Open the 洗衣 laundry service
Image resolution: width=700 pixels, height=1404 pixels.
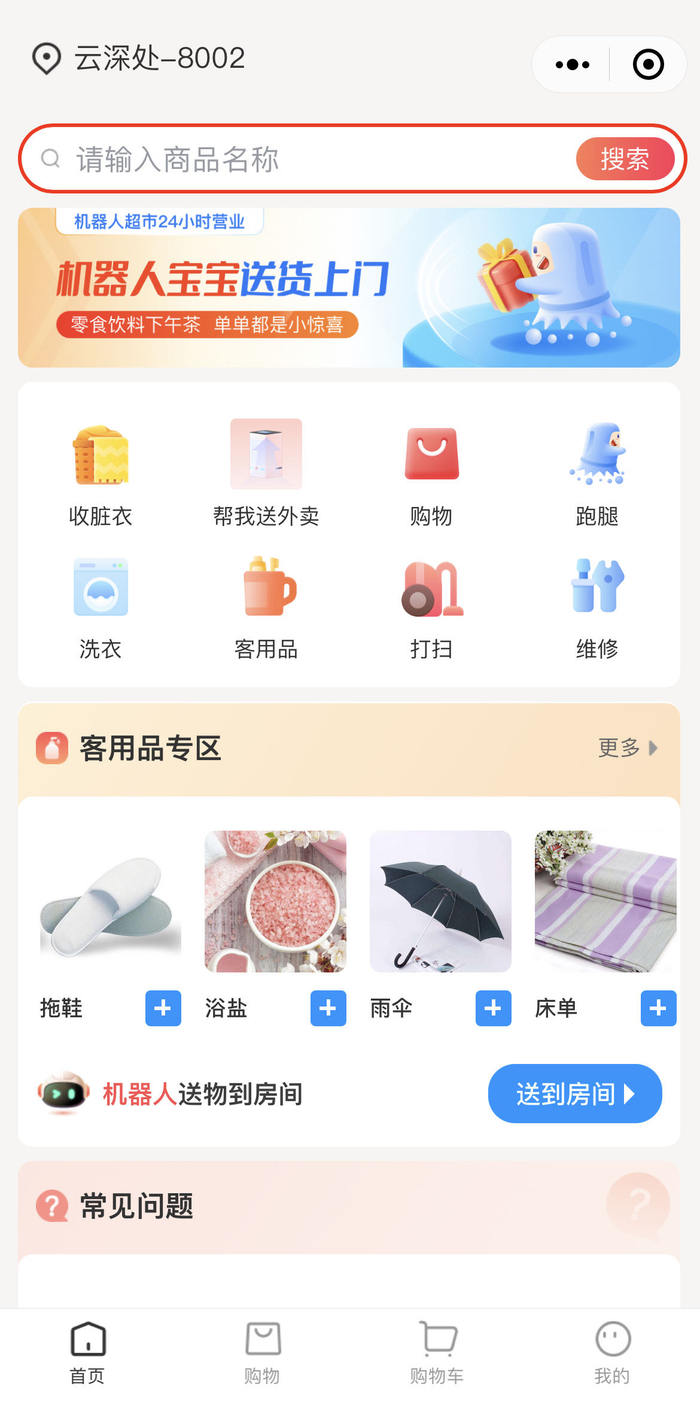pyautogui.click(x=100, y=608)
